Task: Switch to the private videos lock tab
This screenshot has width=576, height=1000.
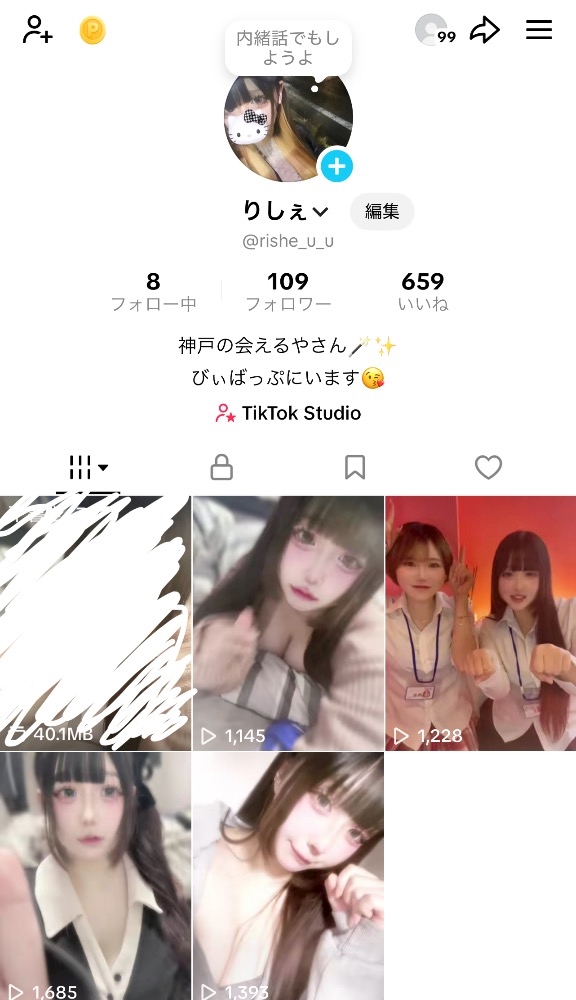Action: click(x=221, y=467)
